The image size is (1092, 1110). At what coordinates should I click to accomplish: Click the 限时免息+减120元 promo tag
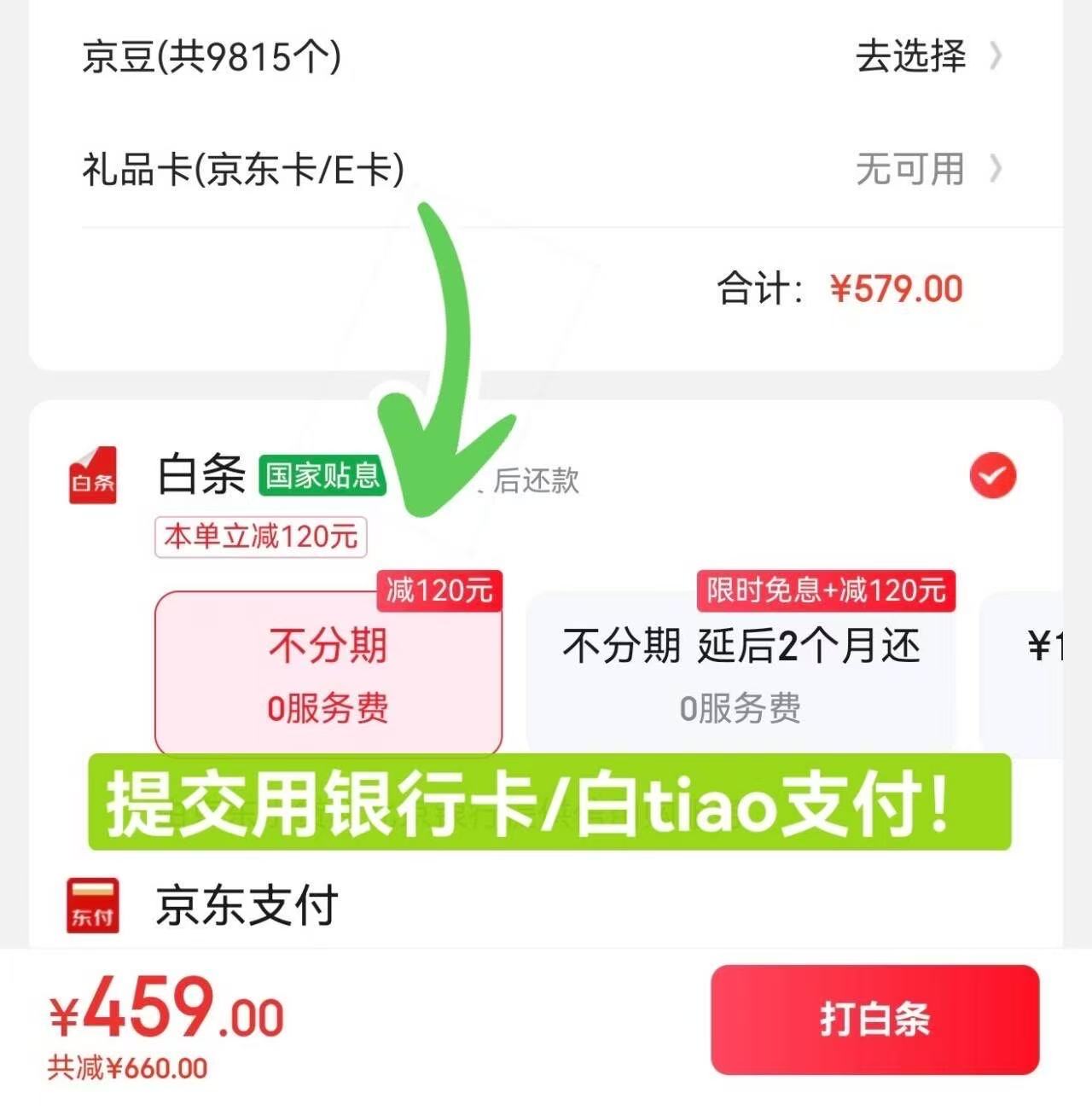pos(824,590)
